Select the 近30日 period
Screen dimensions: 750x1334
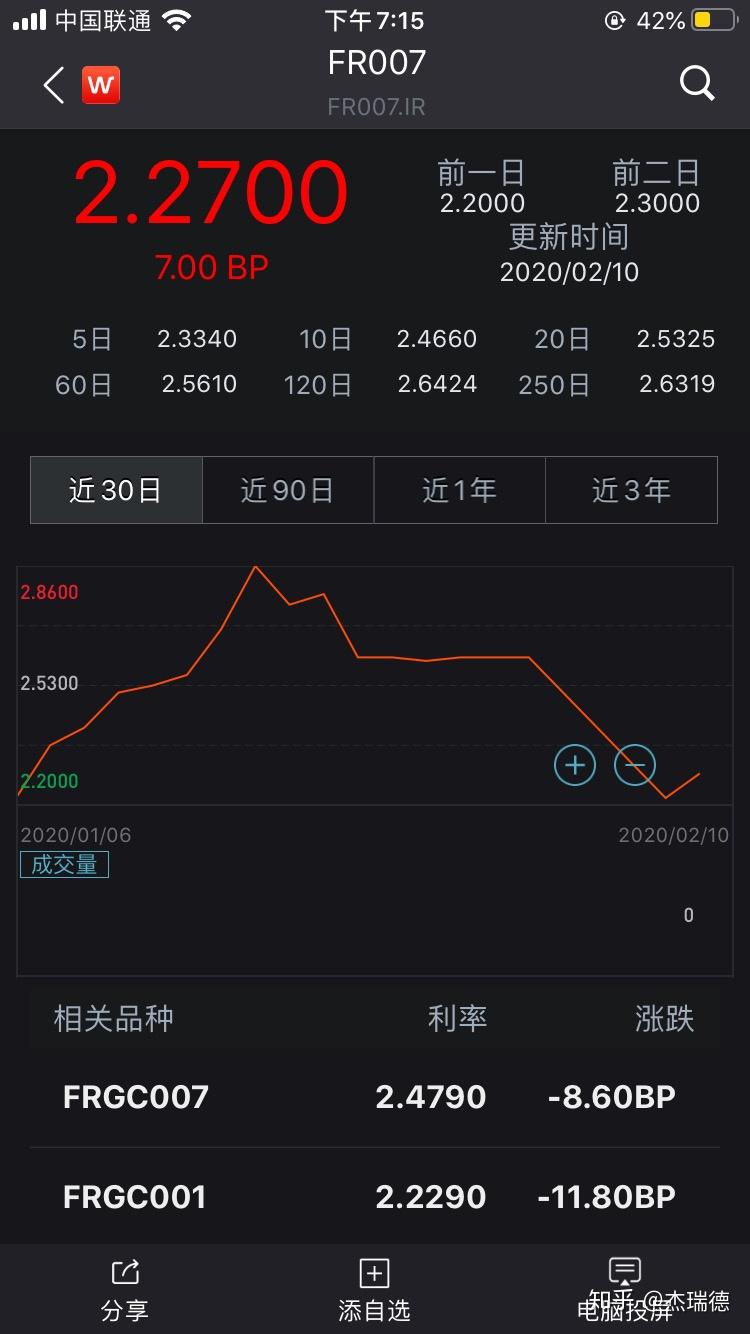click(x=116, y=489)
